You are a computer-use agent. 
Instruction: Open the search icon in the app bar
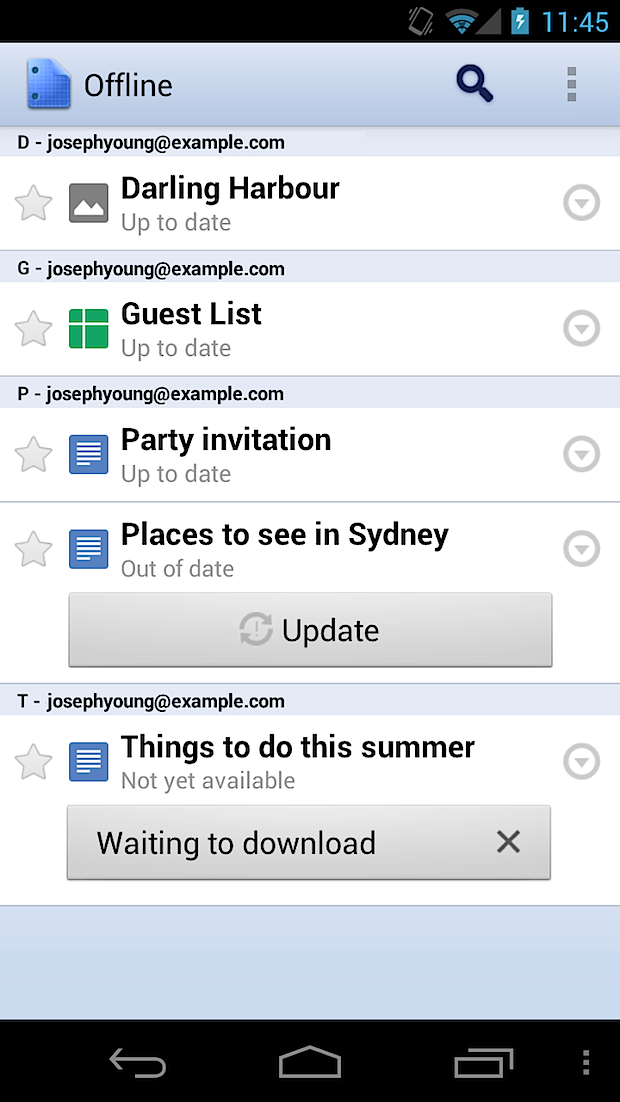tap(475, 84)
